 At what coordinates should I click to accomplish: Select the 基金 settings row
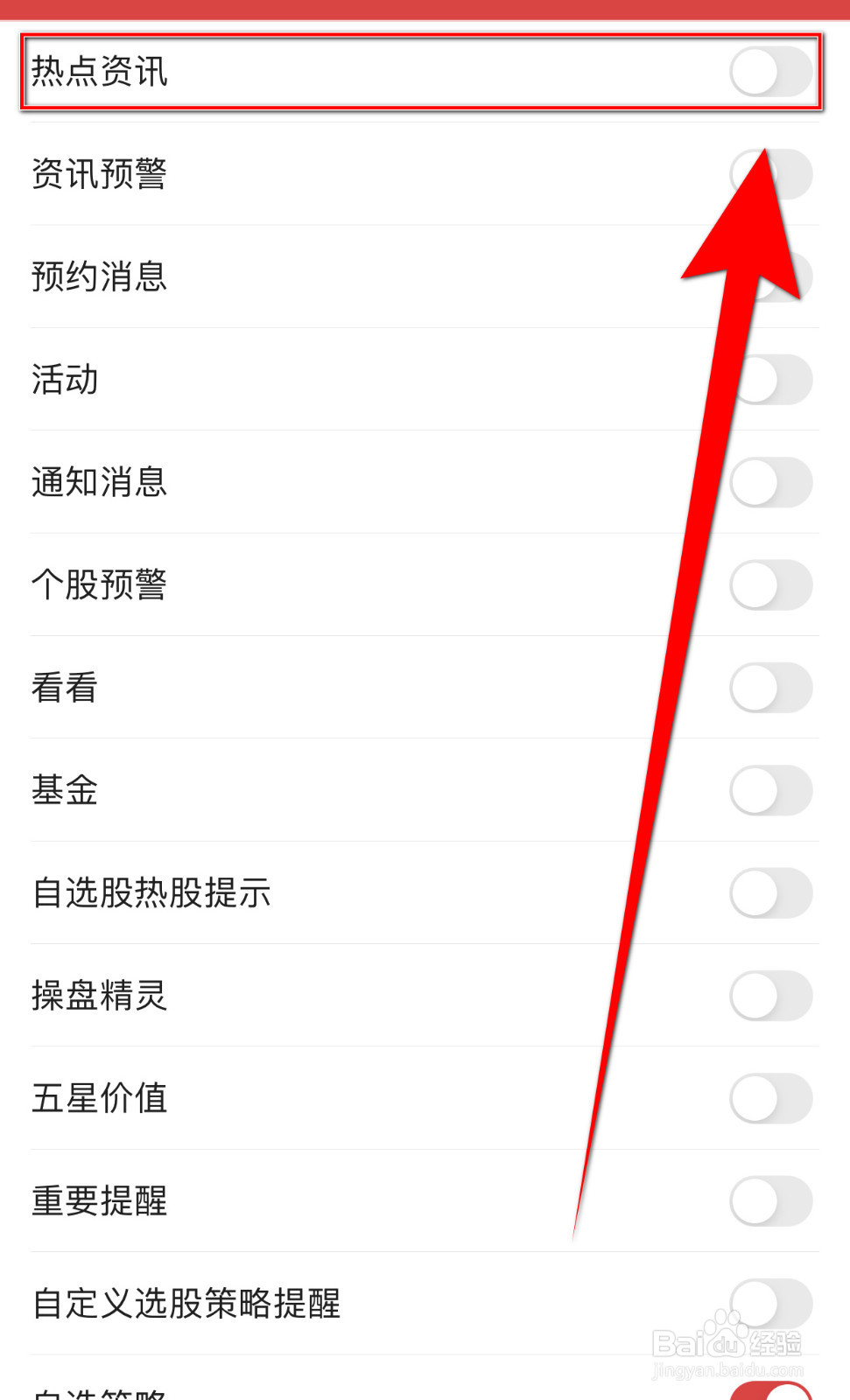coord(65,789)
